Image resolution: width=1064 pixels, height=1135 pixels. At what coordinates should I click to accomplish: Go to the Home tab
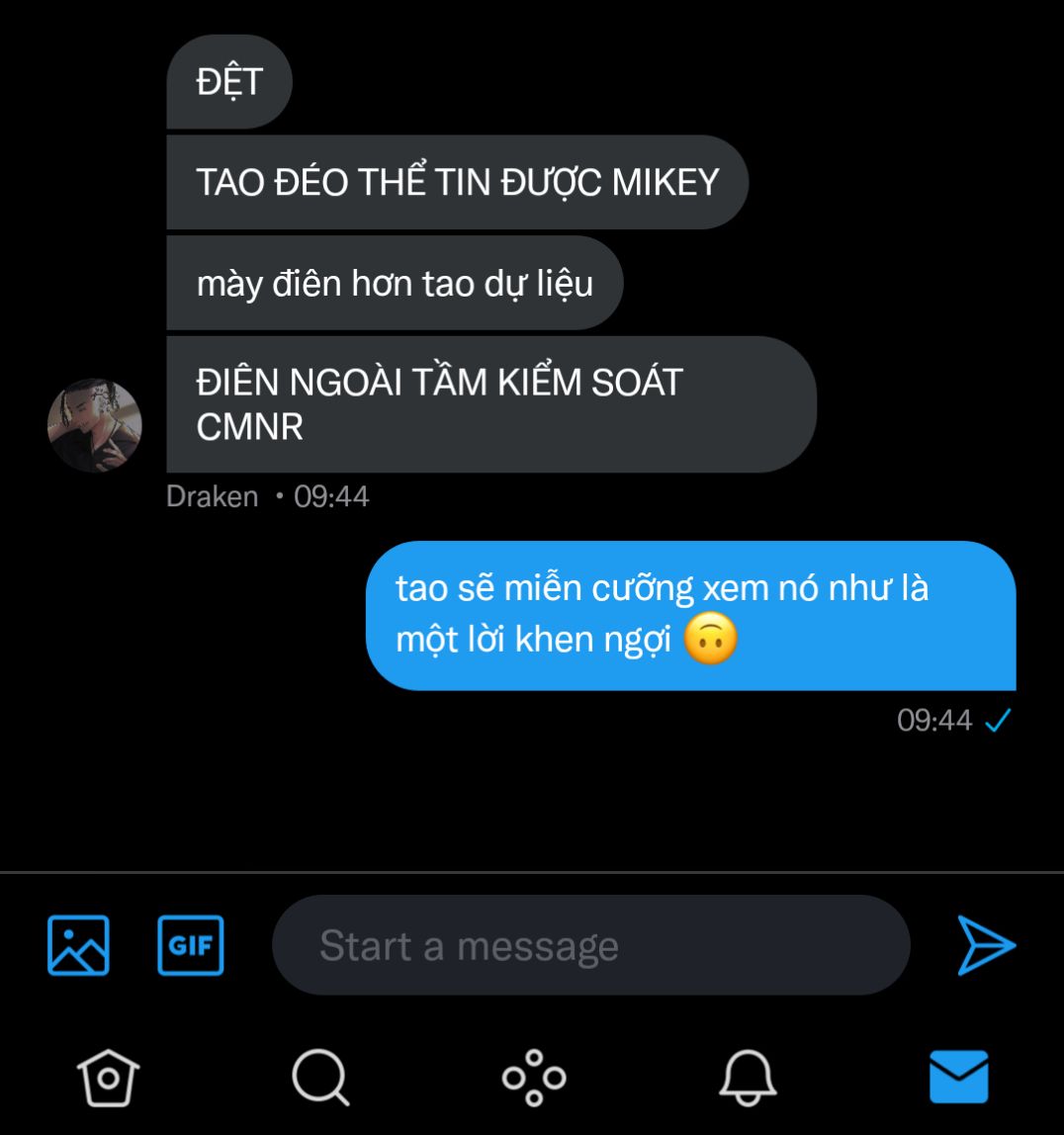click(108, 1077)
